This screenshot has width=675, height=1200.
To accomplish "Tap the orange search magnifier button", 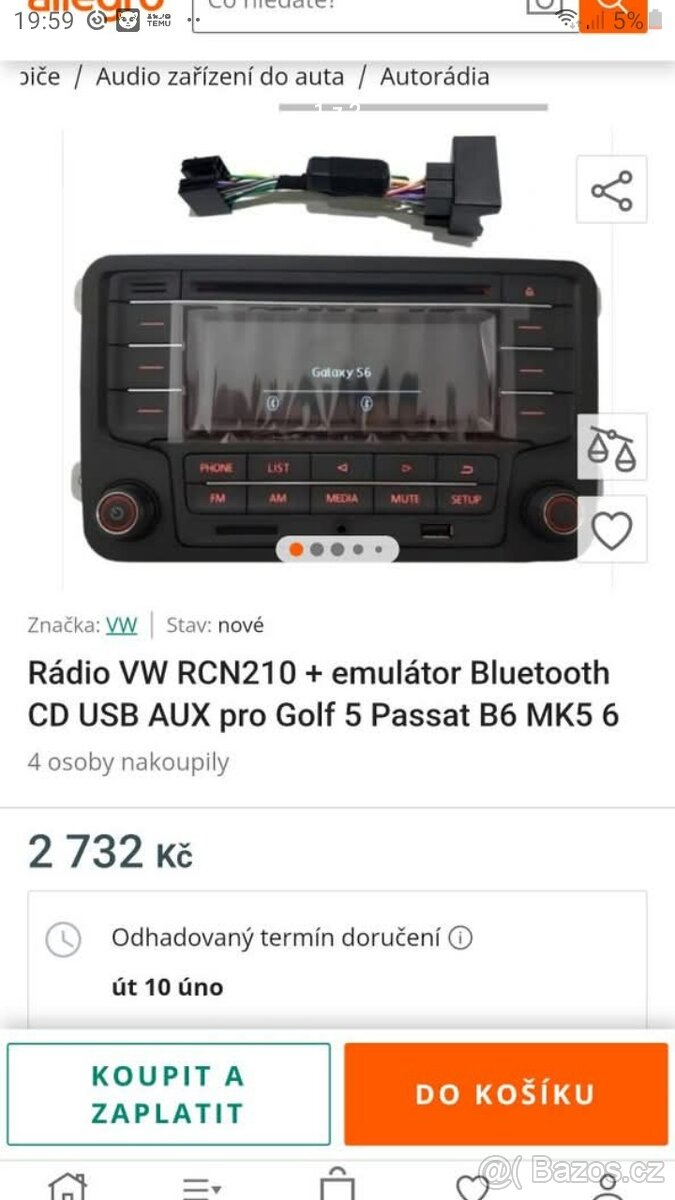I will (613, 12).
